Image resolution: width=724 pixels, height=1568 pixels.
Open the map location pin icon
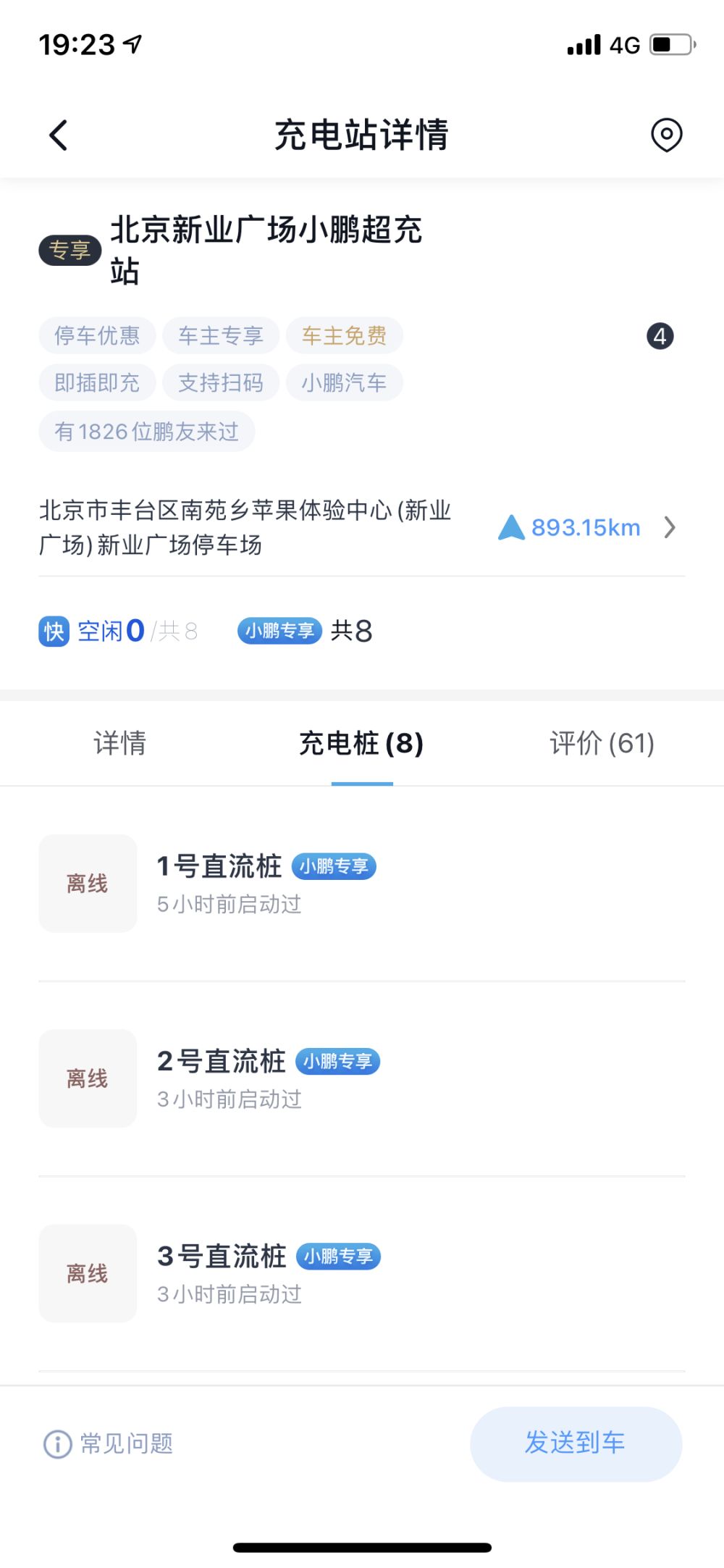[x=666, y=135]
